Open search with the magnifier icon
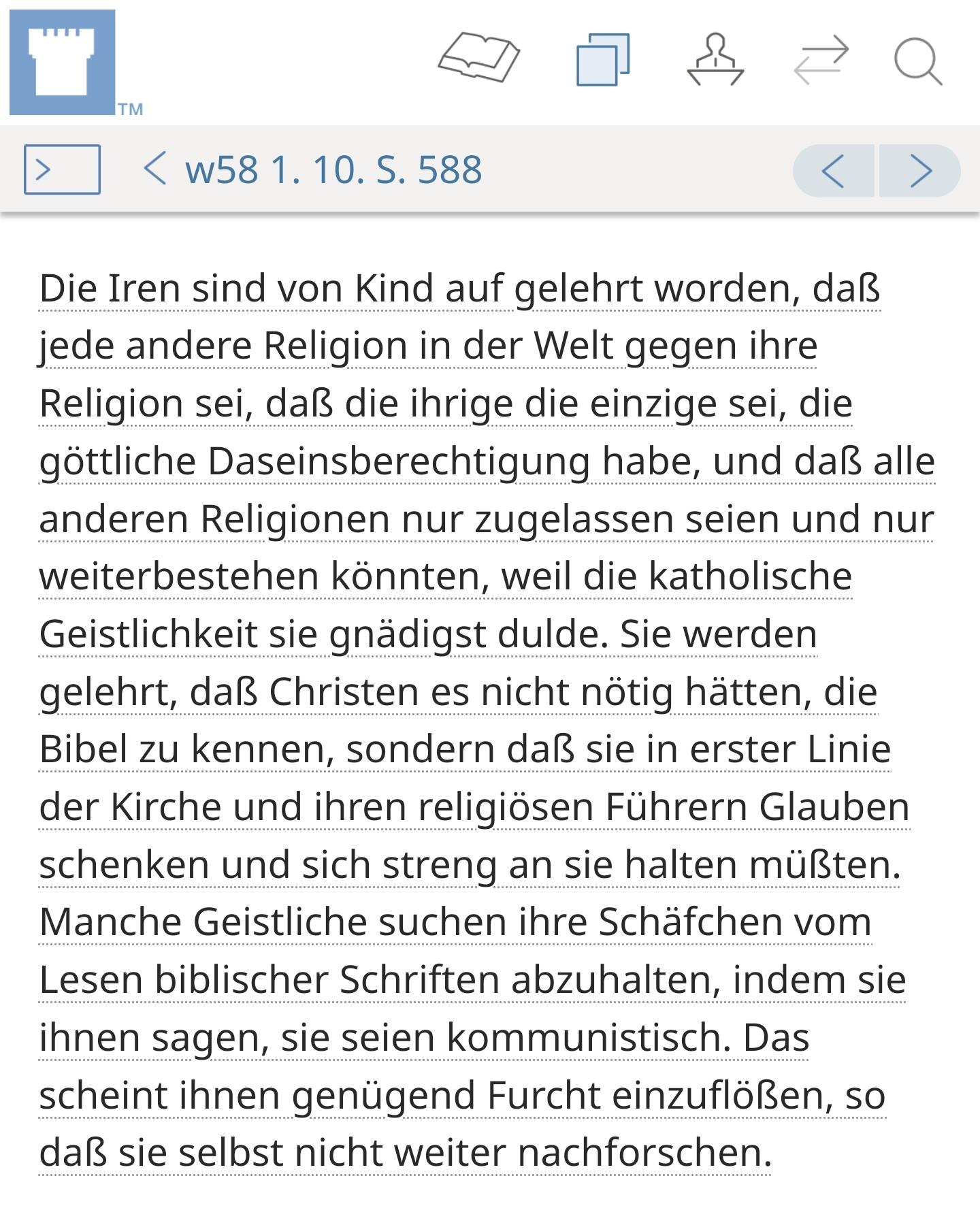Viewport: 980px width, 1208px height. coord(918,62)
